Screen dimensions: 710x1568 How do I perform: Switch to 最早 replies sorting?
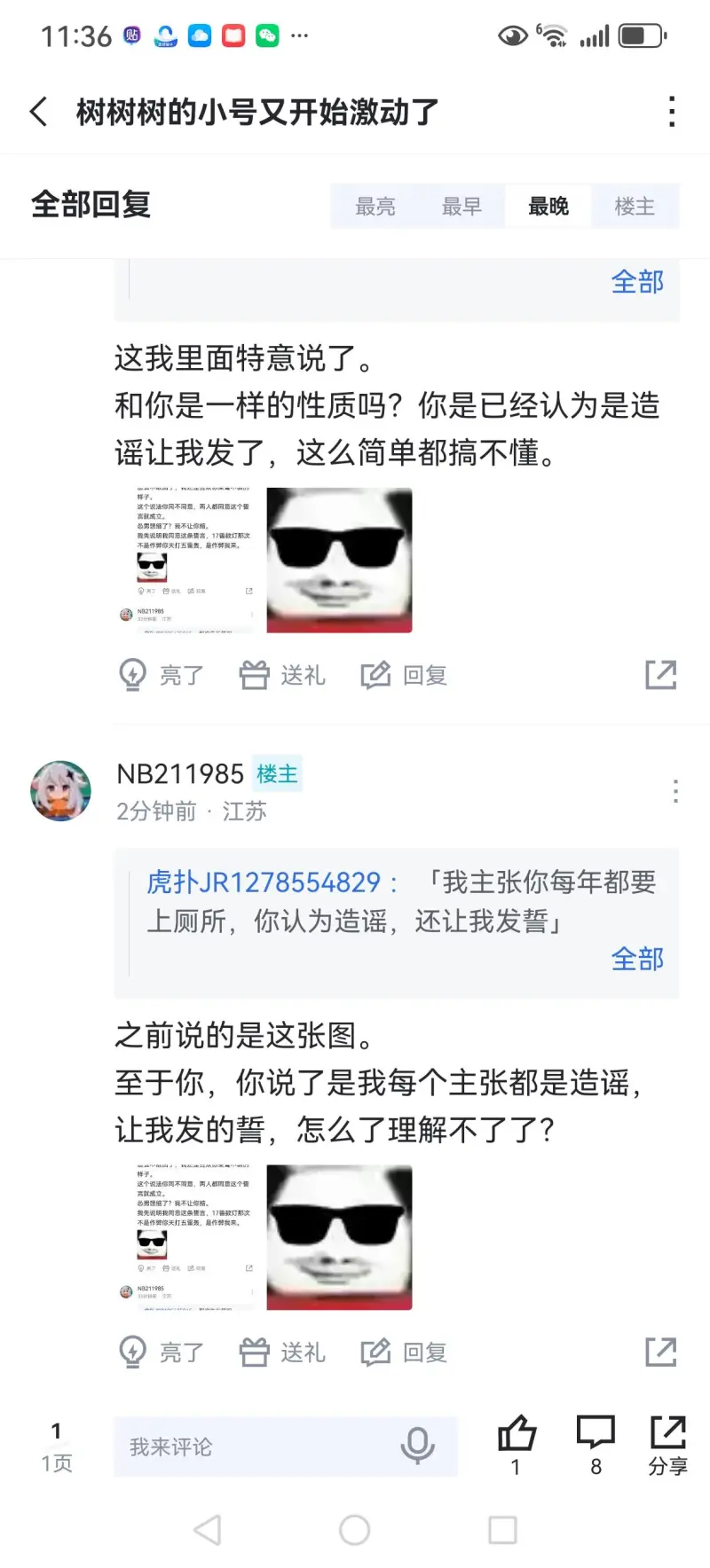tap(461, 207)
